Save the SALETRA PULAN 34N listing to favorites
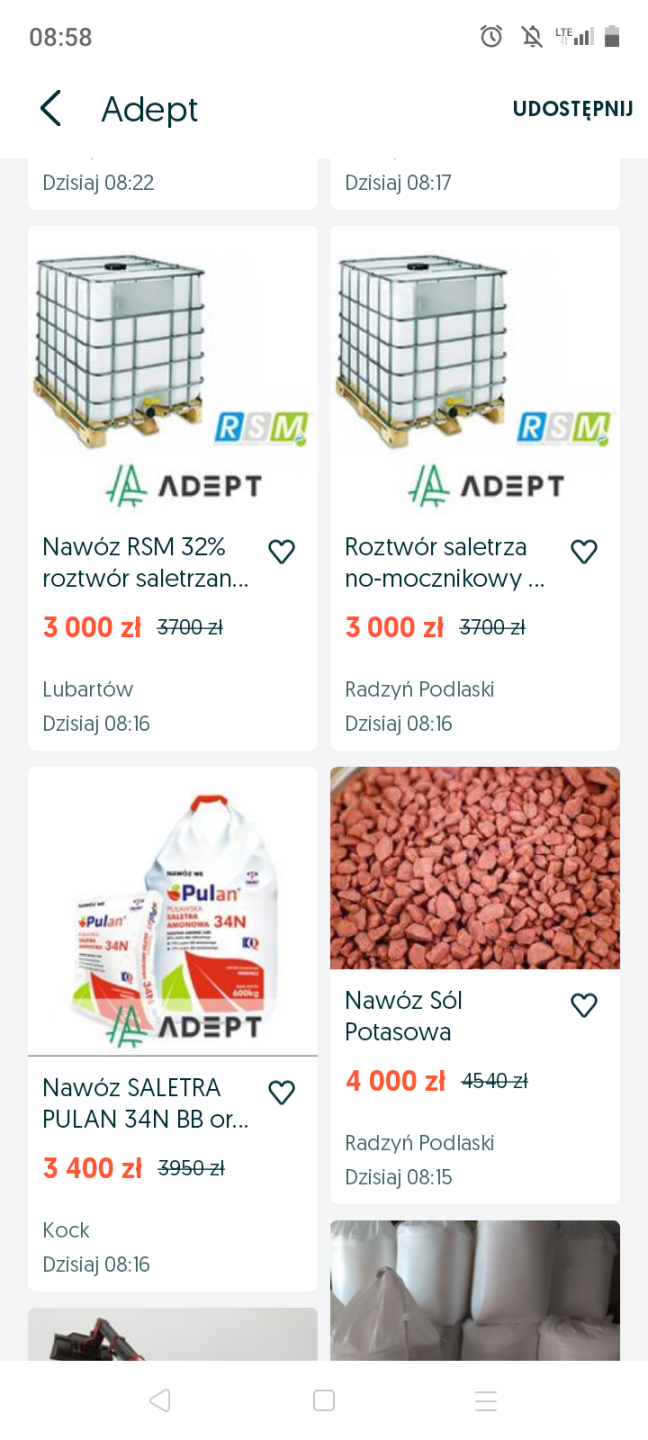The width and height of the screenshot is (648, 1440). pos(282,1092)
